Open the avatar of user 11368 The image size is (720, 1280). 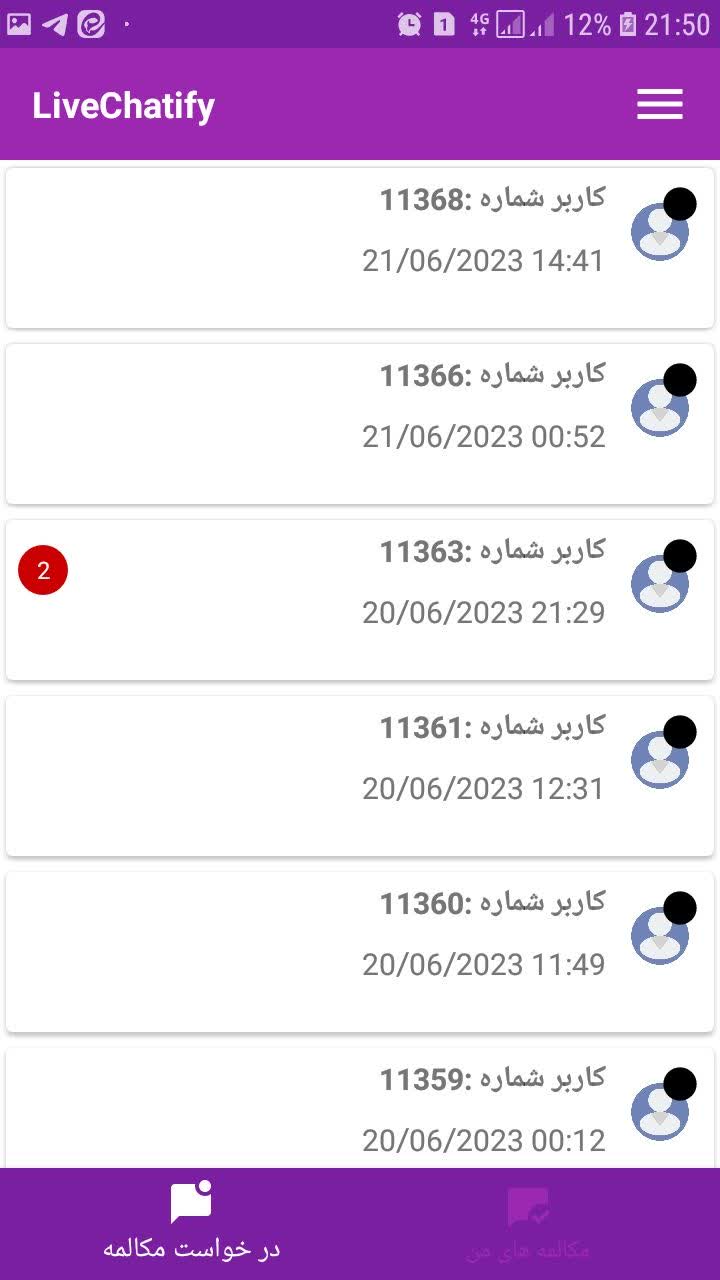point(660,230)
